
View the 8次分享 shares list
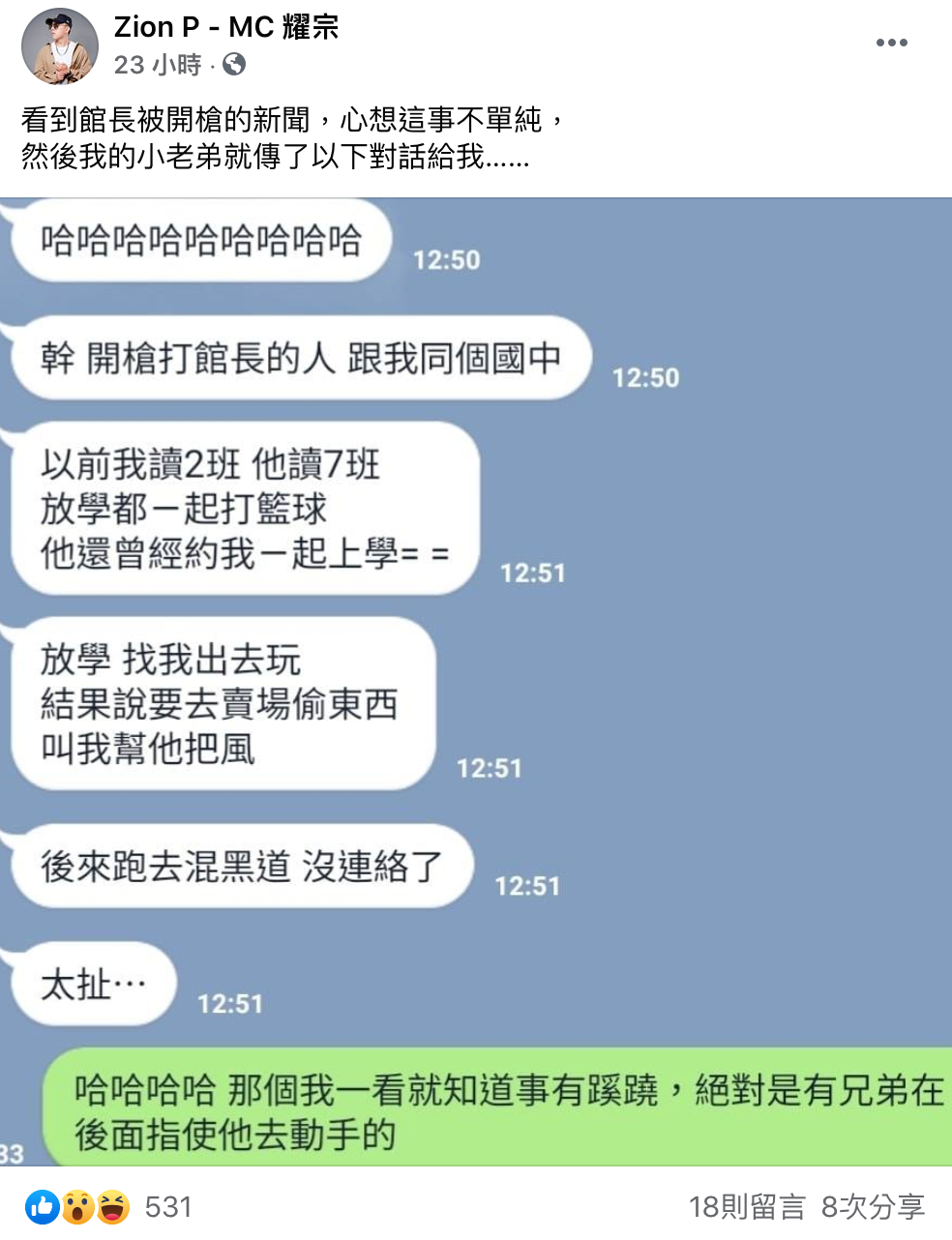point(873,1206)
